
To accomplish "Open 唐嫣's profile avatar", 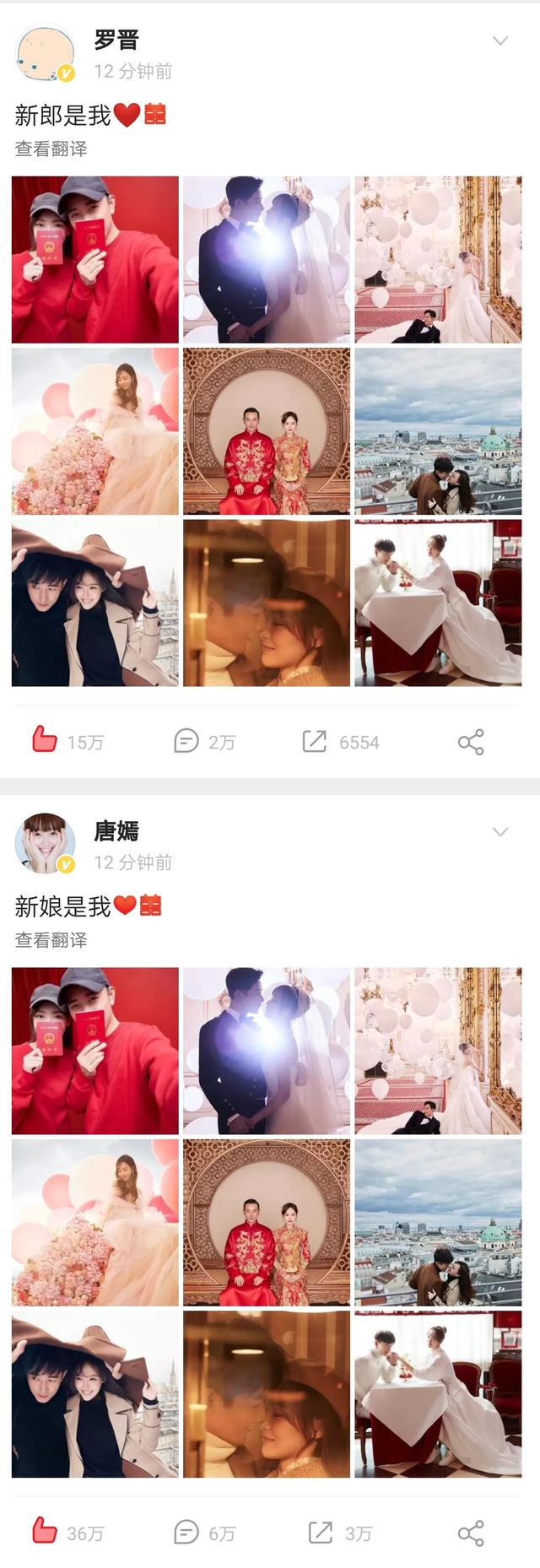I will pyautogui.click(x=46, y=844).
